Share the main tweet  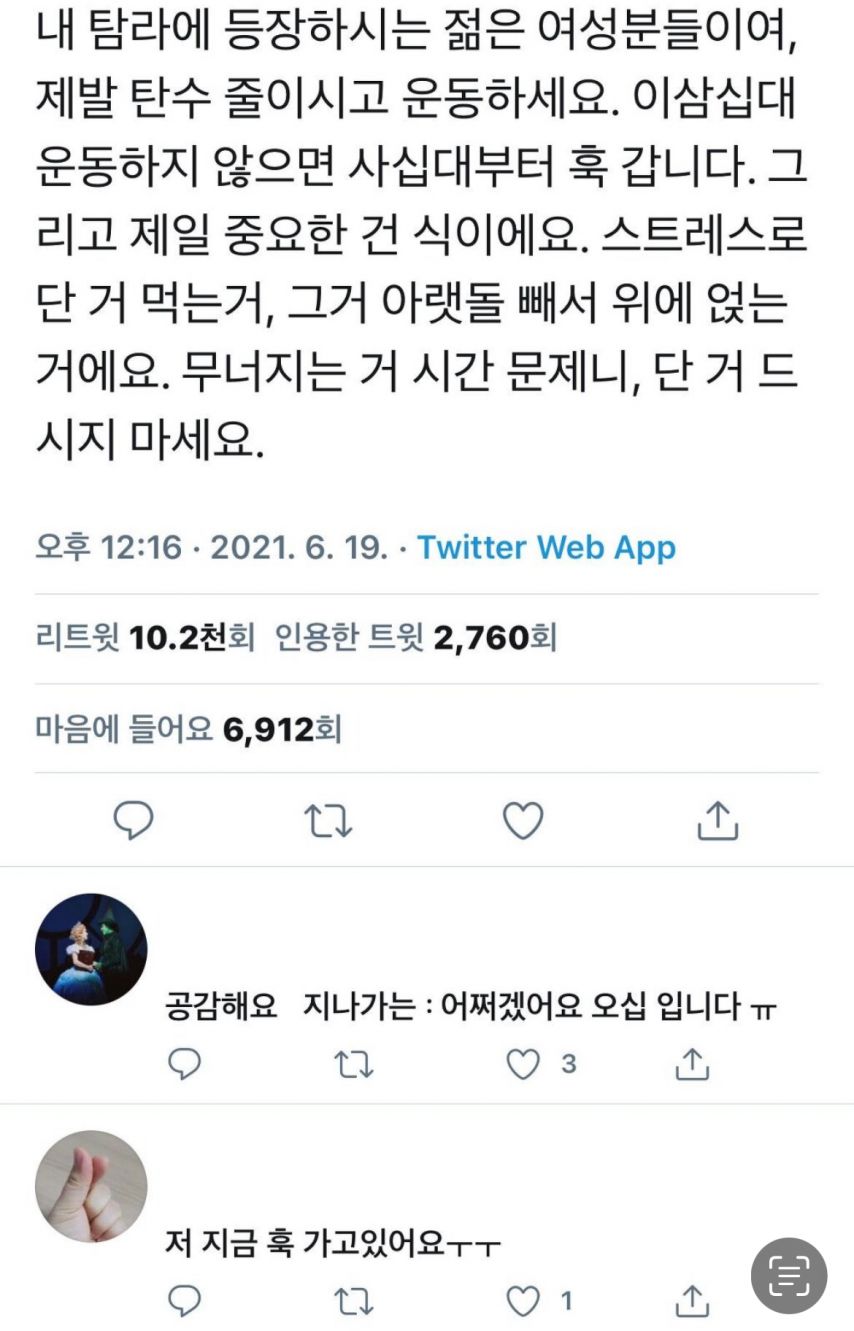click(716, 821)
